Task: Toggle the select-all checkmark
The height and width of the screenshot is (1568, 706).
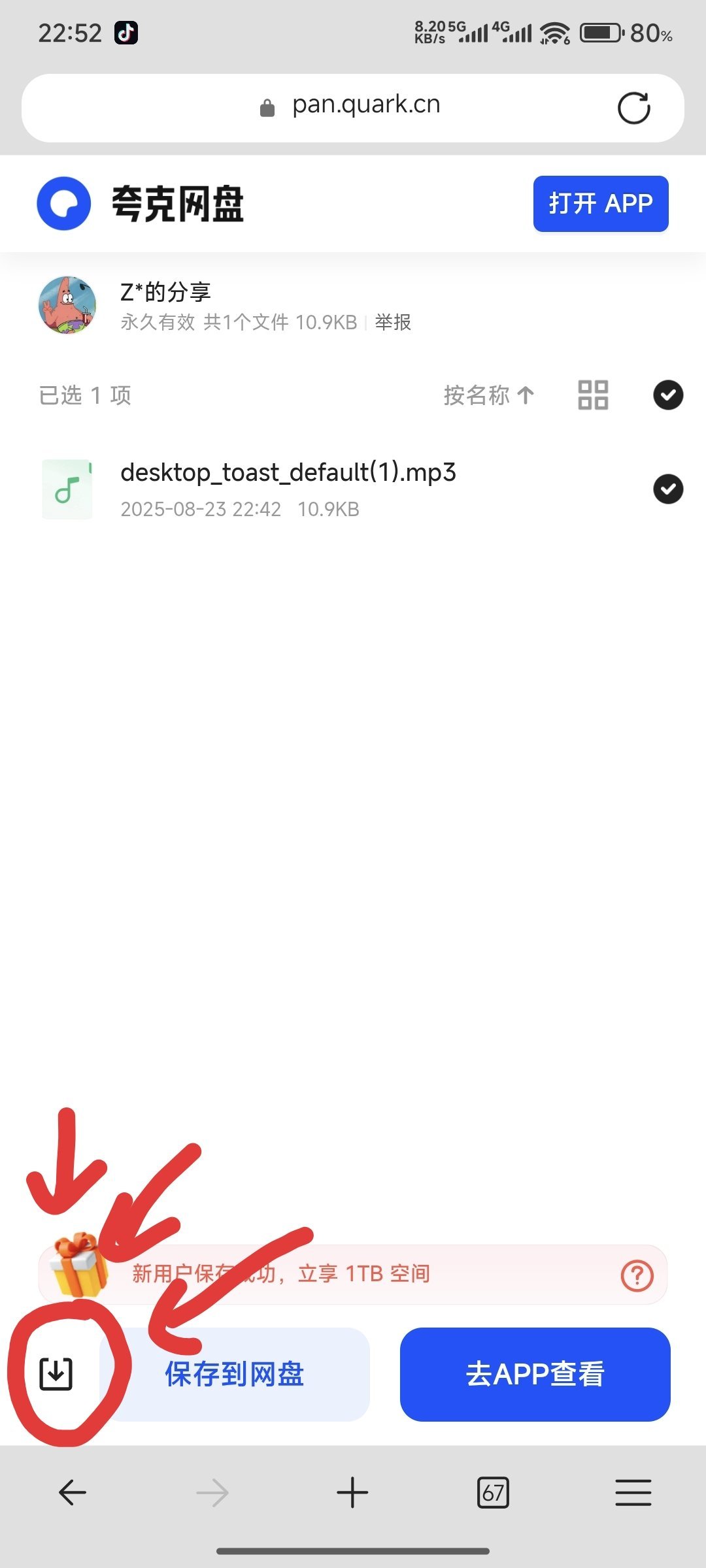Action: point(668,395)
